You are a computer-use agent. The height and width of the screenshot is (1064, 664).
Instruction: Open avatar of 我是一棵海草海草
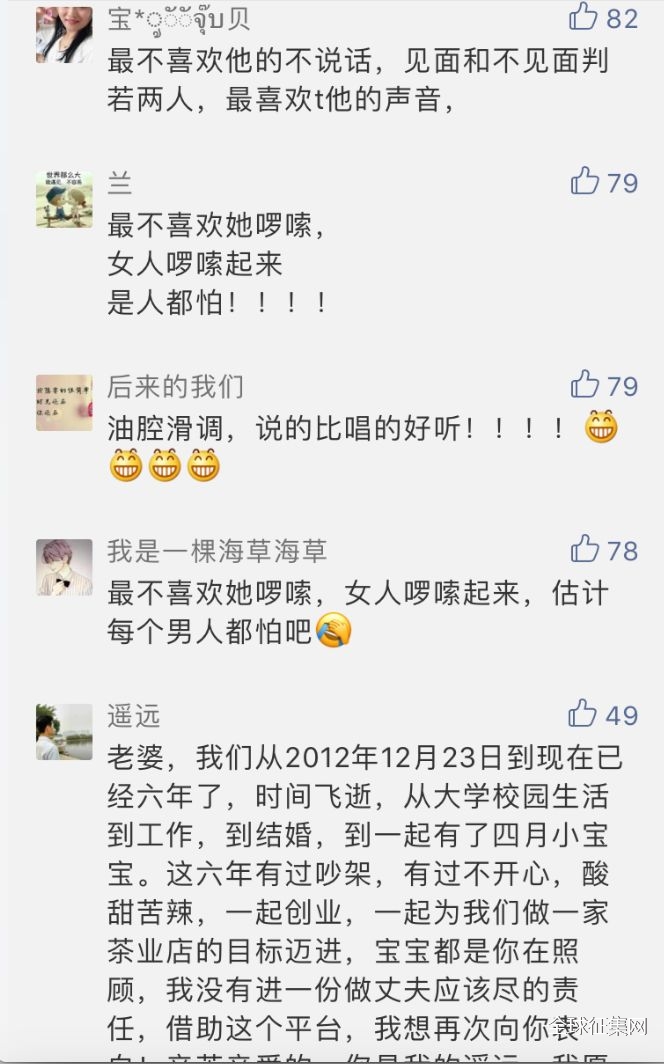click(x=64, y=567)
